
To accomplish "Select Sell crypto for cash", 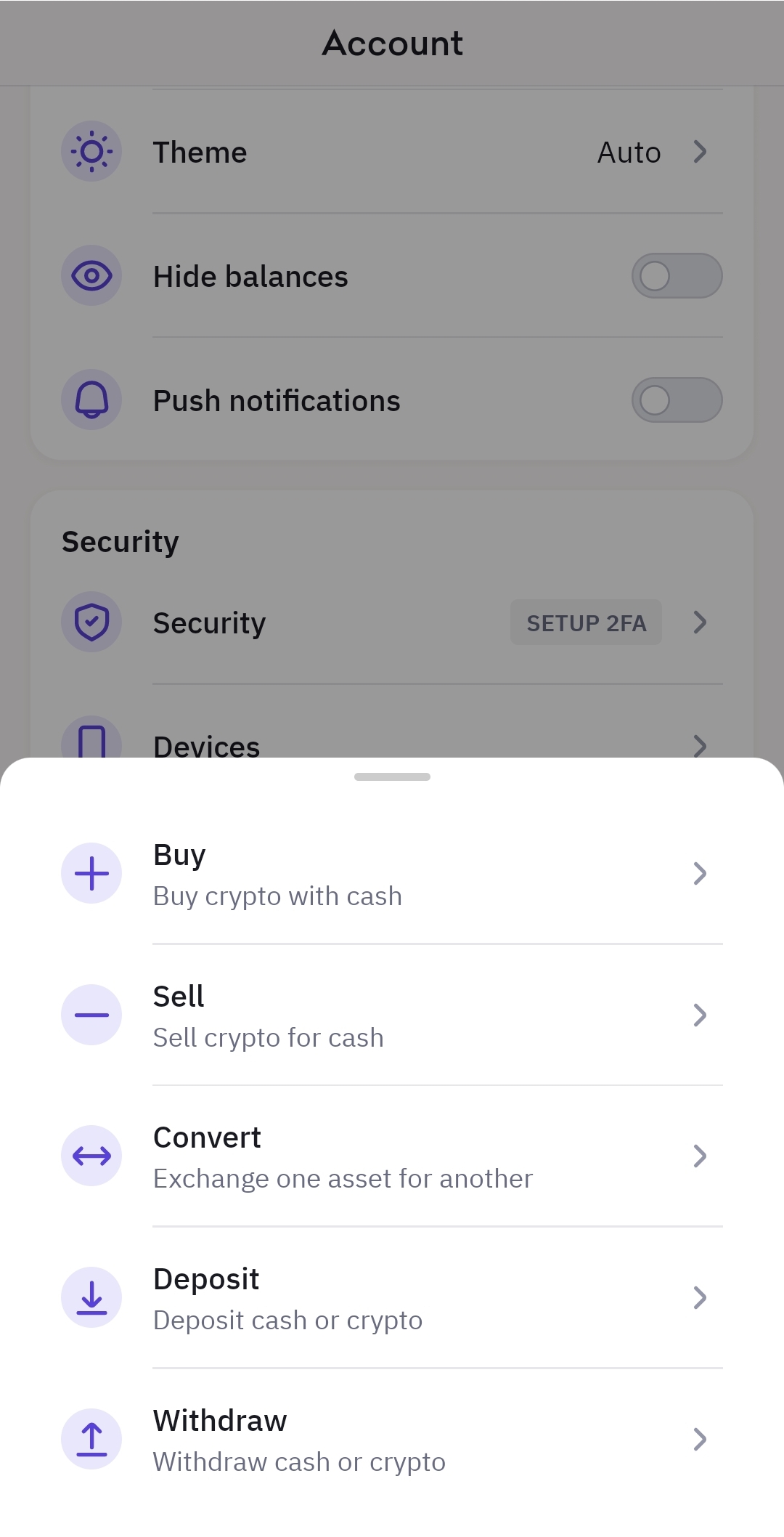I will pyautogui.click(x=392, y=1015).
